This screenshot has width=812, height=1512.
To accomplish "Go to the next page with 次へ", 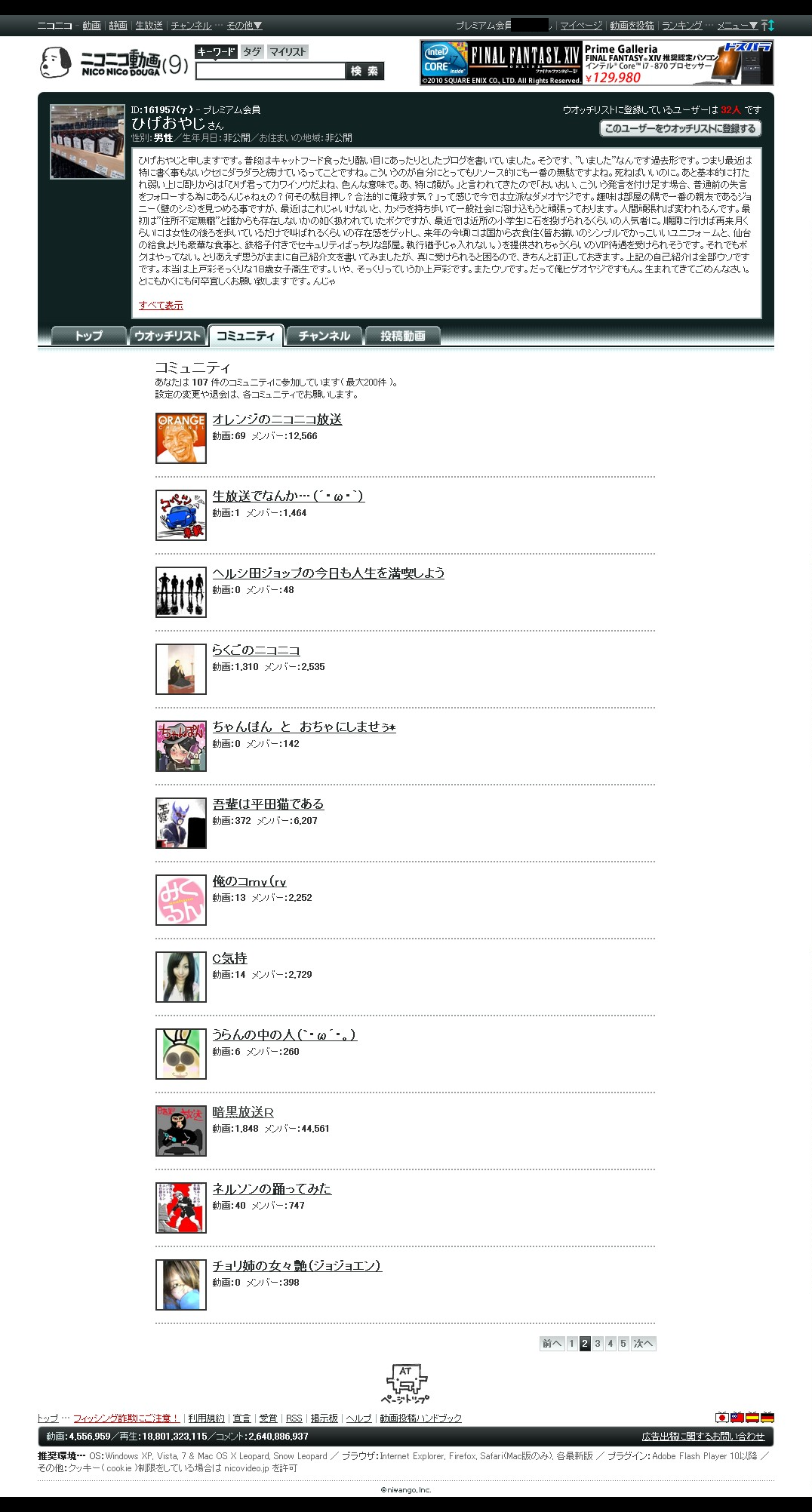I will (644, 1344).
